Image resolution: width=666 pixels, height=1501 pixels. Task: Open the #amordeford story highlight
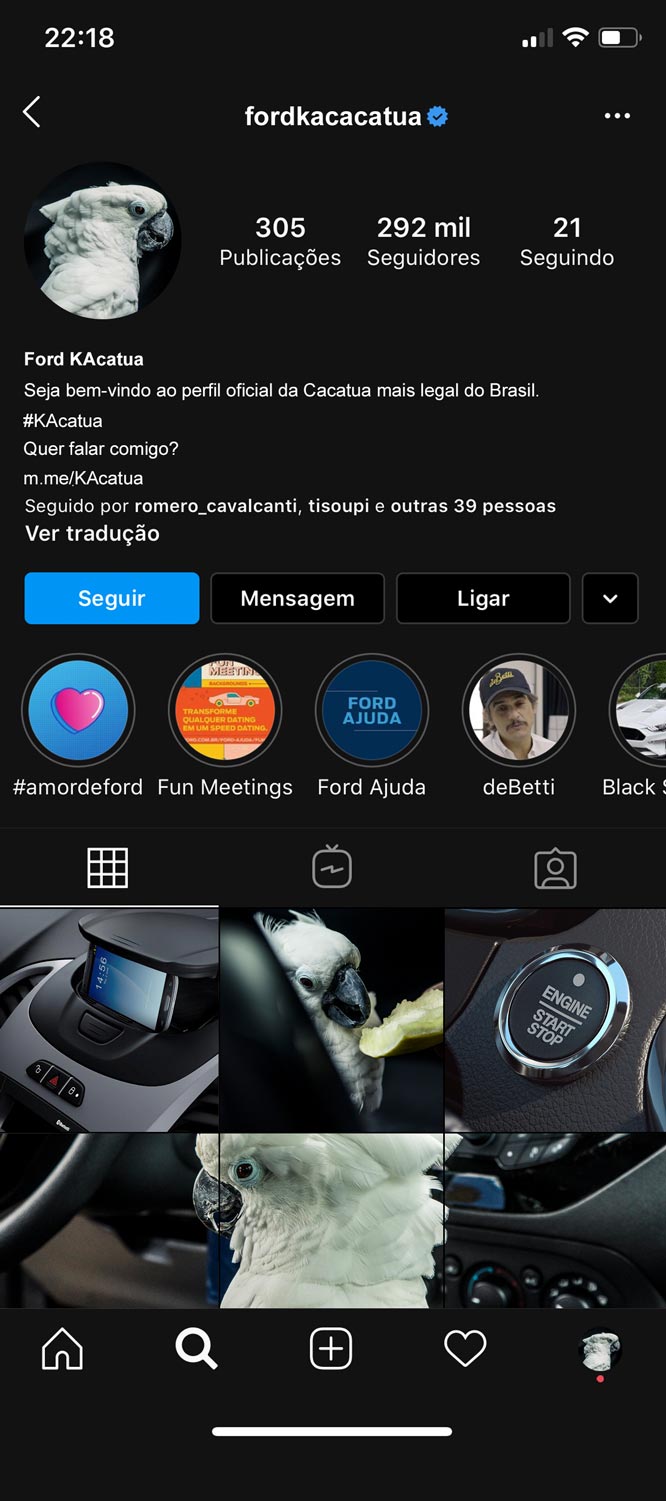click(x=78, y=711)
